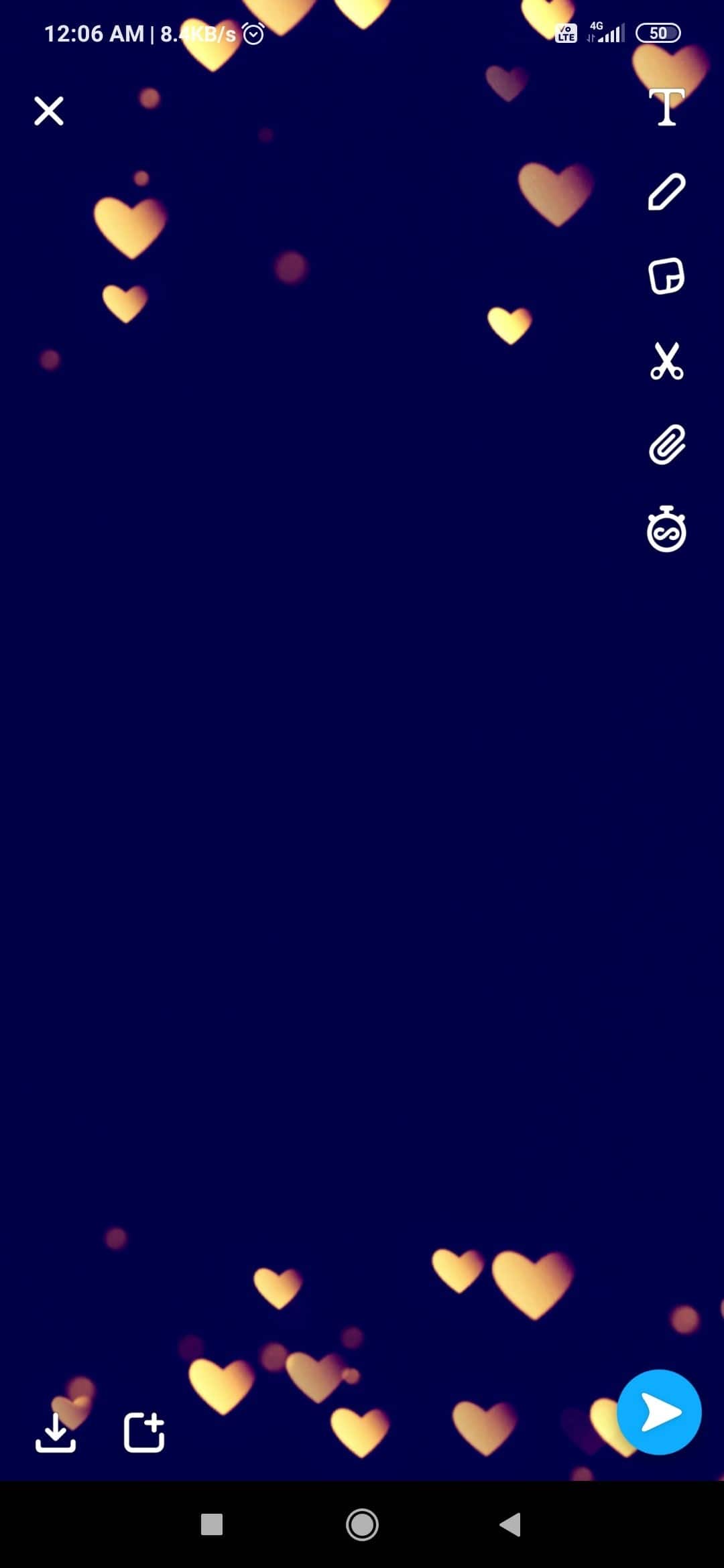Image resolution: width=724 pixels, height=1568 pixels.
Task: Close the snap editor
Action: [x=49, y=111]
